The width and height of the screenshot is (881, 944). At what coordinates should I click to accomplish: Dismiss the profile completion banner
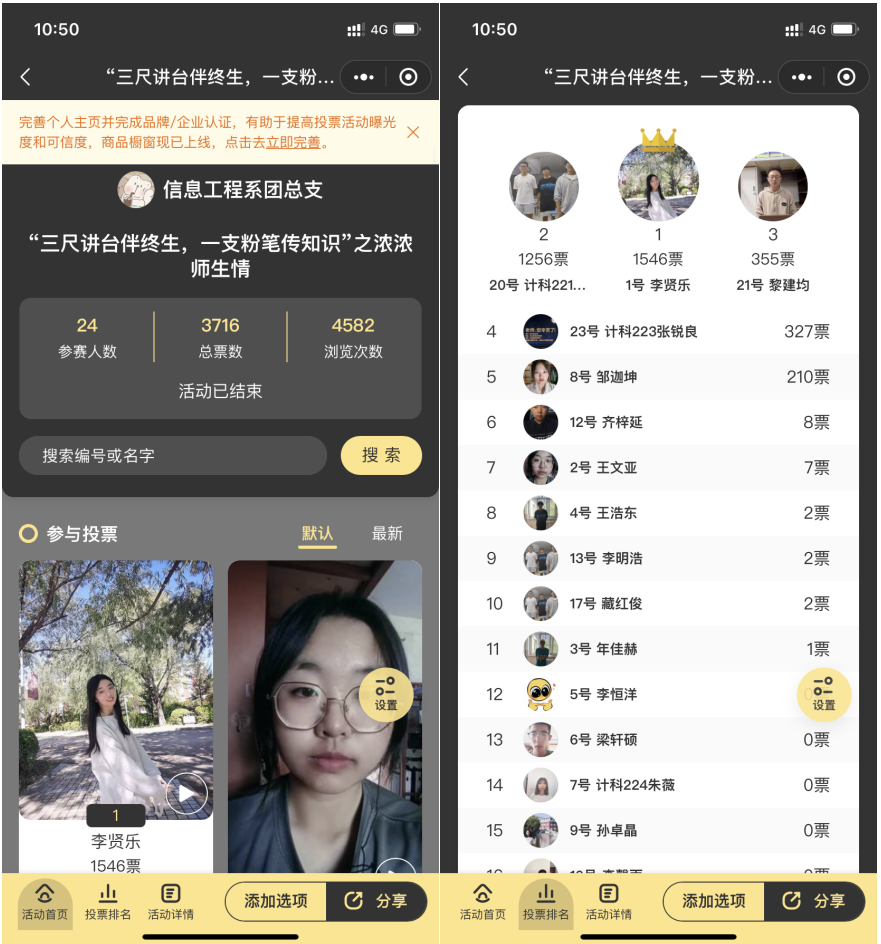413,133
